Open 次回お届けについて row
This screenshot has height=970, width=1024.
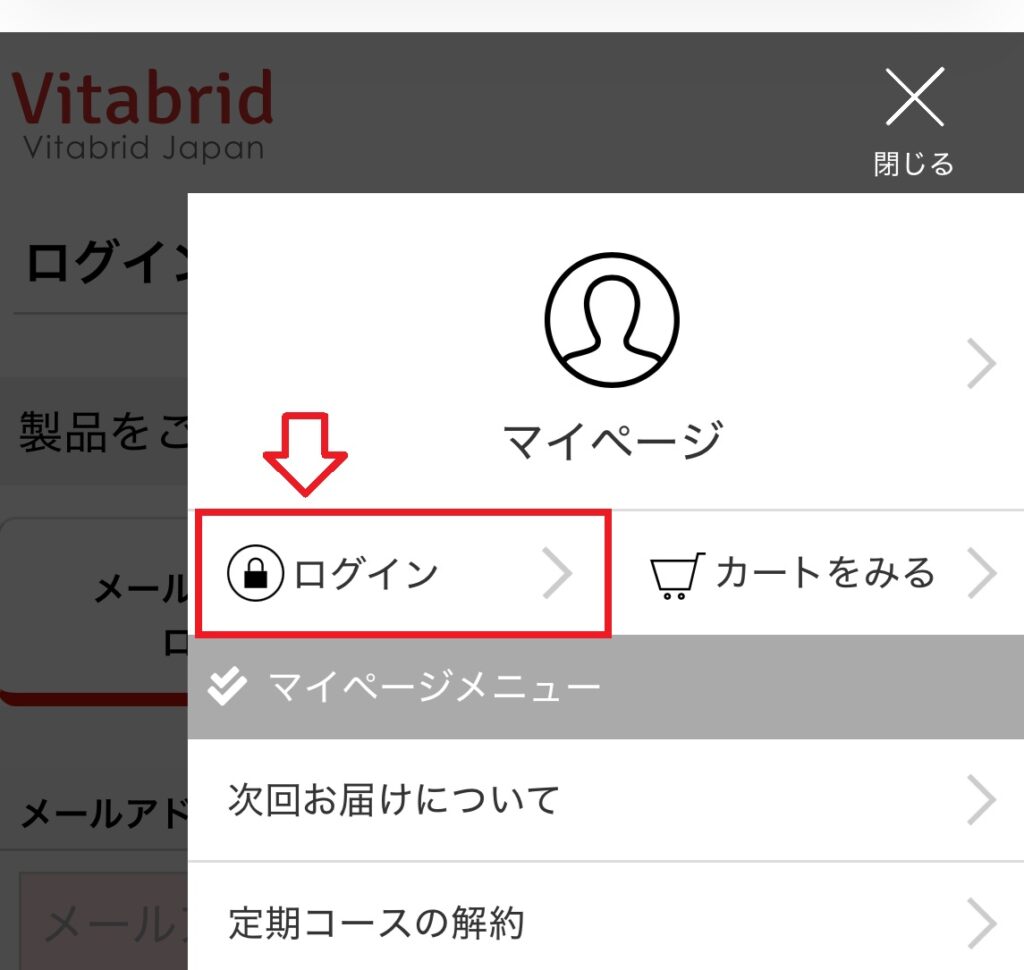point(605,800)
